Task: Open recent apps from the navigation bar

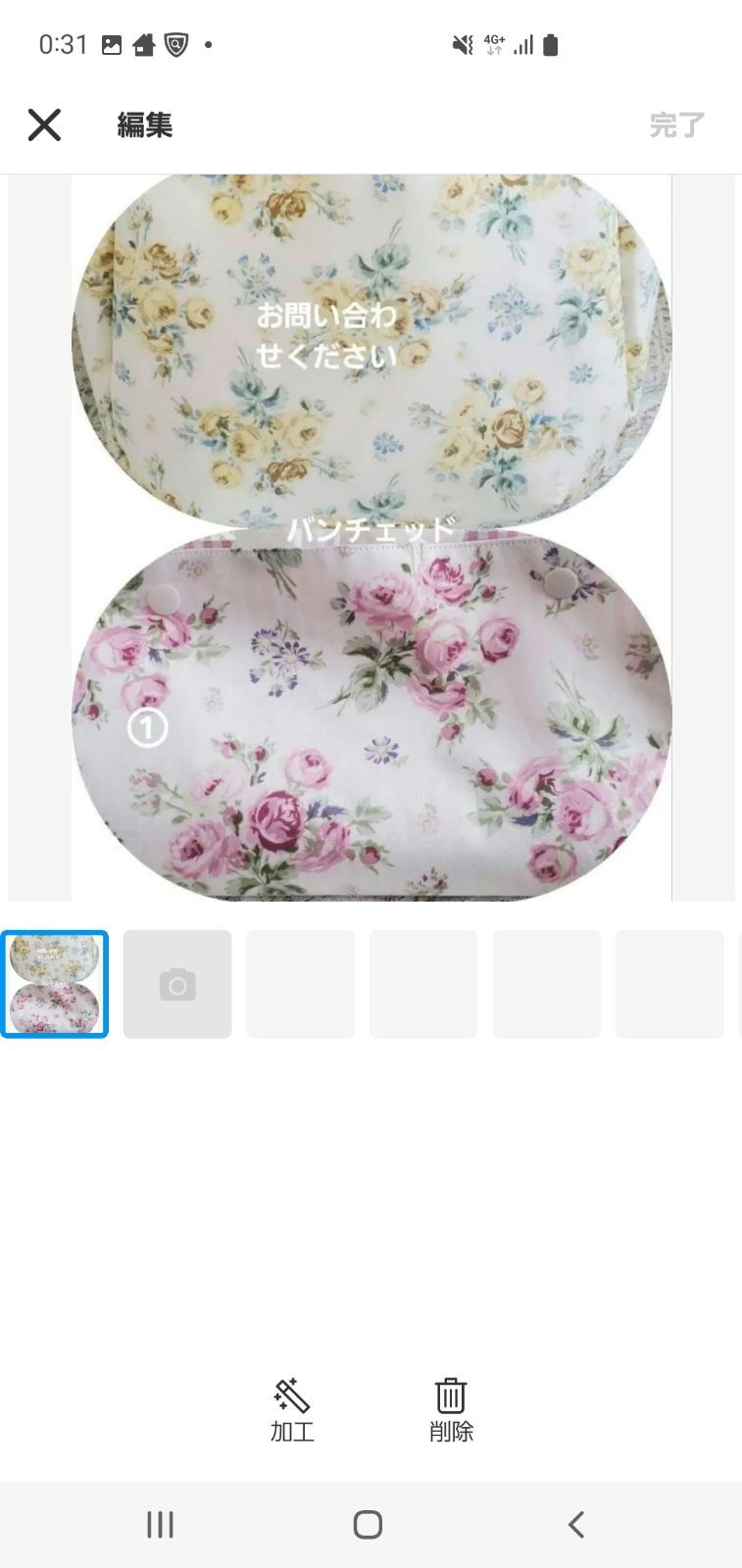Action: [160, 1524]
